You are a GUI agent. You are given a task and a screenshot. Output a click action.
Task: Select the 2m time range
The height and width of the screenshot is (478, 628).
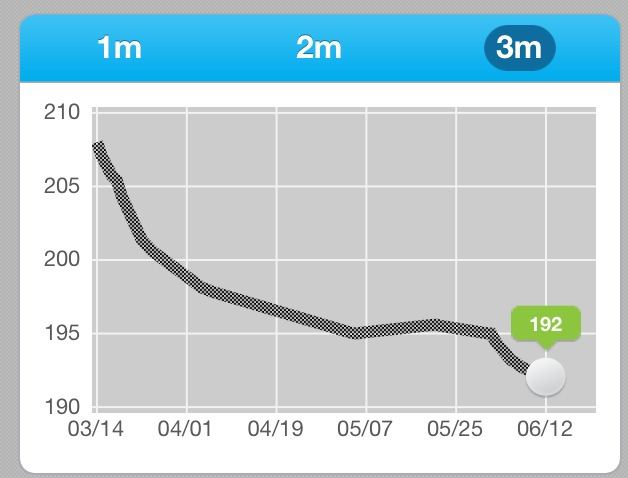pos(319,48)
